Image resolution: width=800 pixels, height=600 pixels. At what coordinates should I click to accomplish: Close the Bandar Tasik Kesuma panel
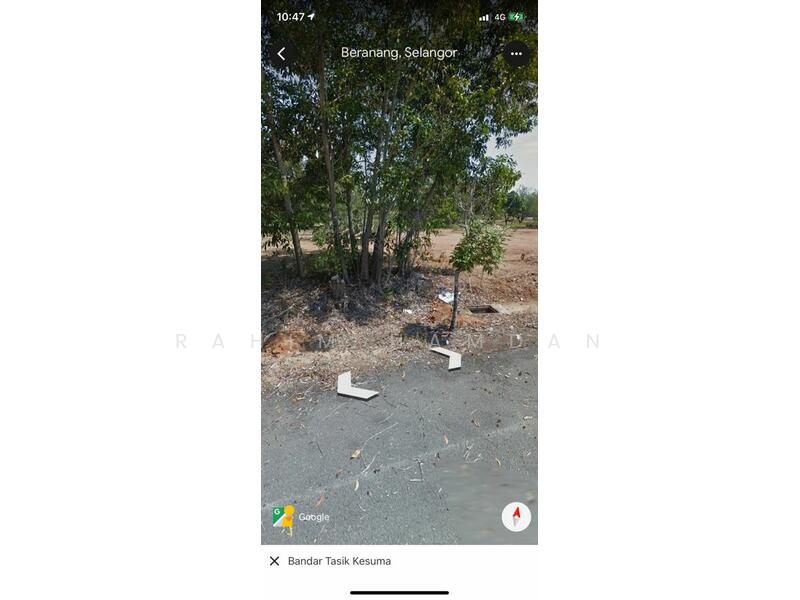pos(274,561)
